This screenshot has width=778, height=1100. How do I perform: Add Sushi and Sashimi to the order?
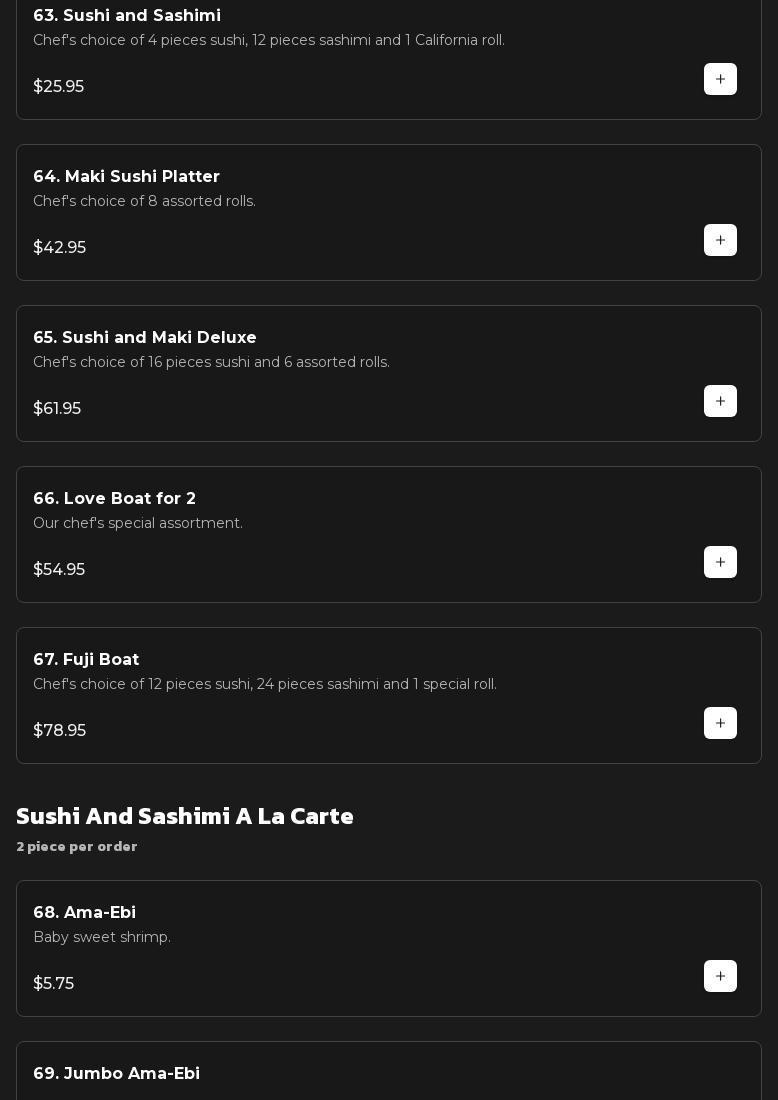pos(720,79)
